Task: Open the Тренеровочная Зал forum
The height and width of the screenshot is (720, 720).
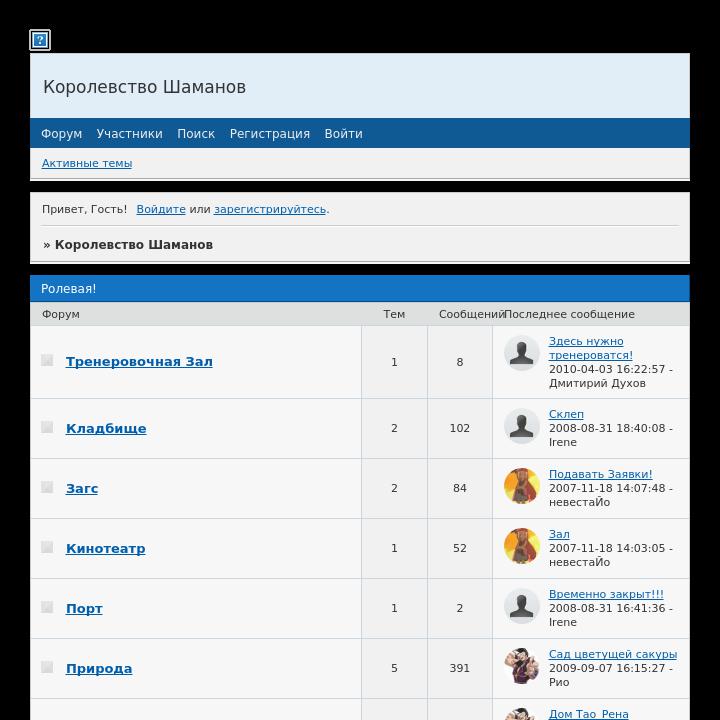Action: [x=139, y=361]
